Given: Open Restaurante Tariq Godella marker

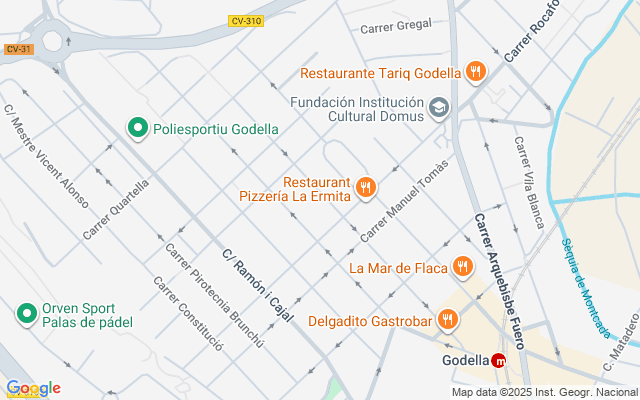Looking at the screenshot, I should [475, 72].
